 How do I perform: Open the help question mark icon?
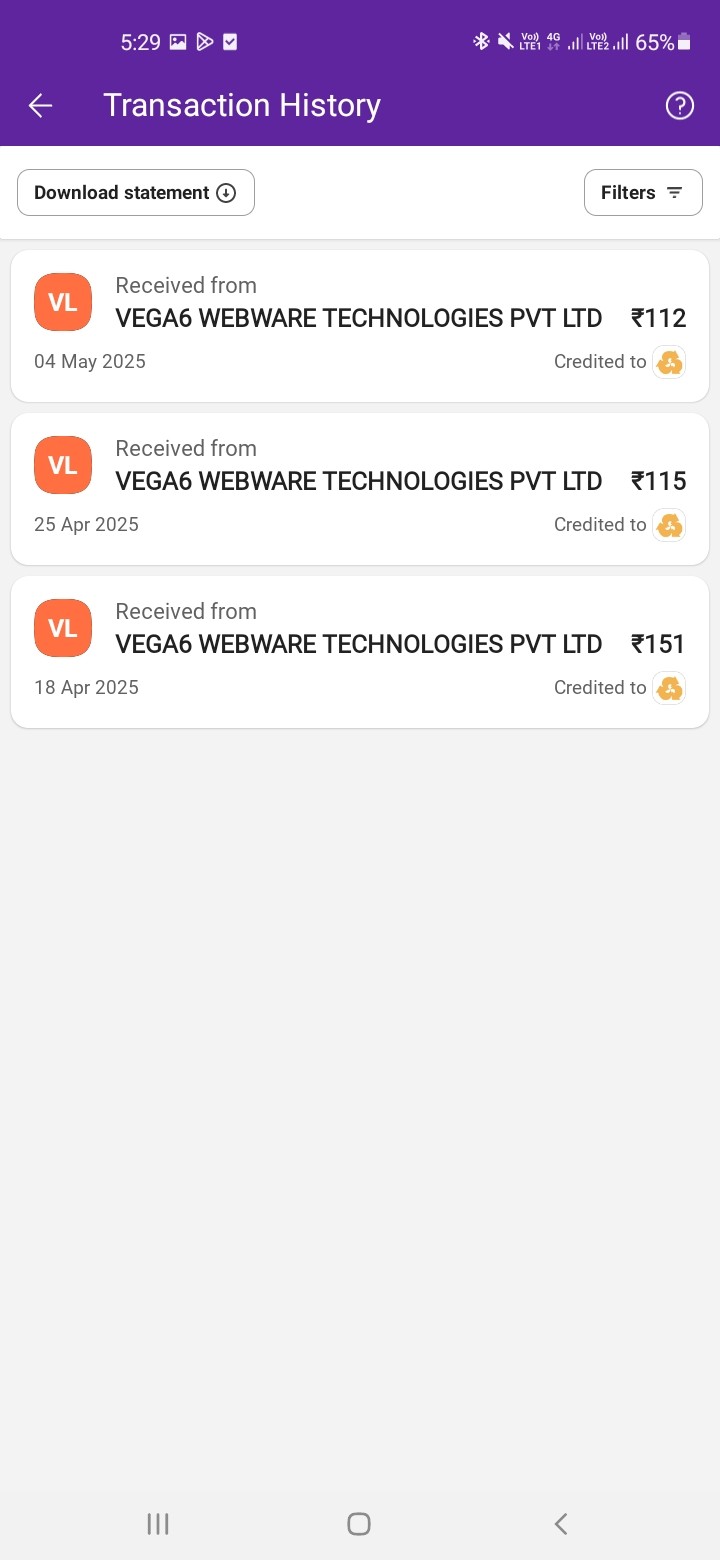(679, 106)
